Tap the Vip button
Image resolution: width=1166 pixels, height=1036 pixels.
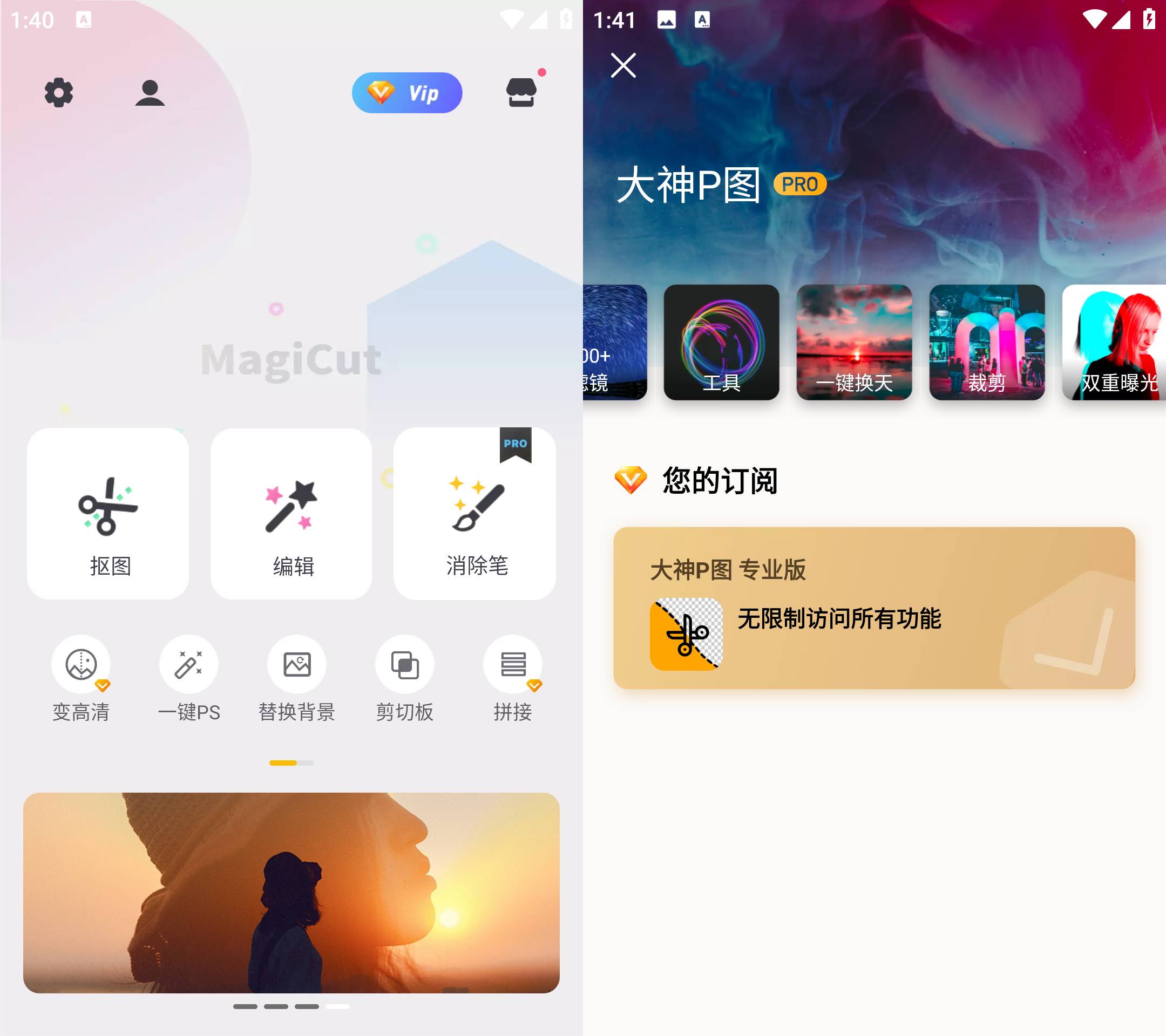pyautogui.click(x=406, y=93)
